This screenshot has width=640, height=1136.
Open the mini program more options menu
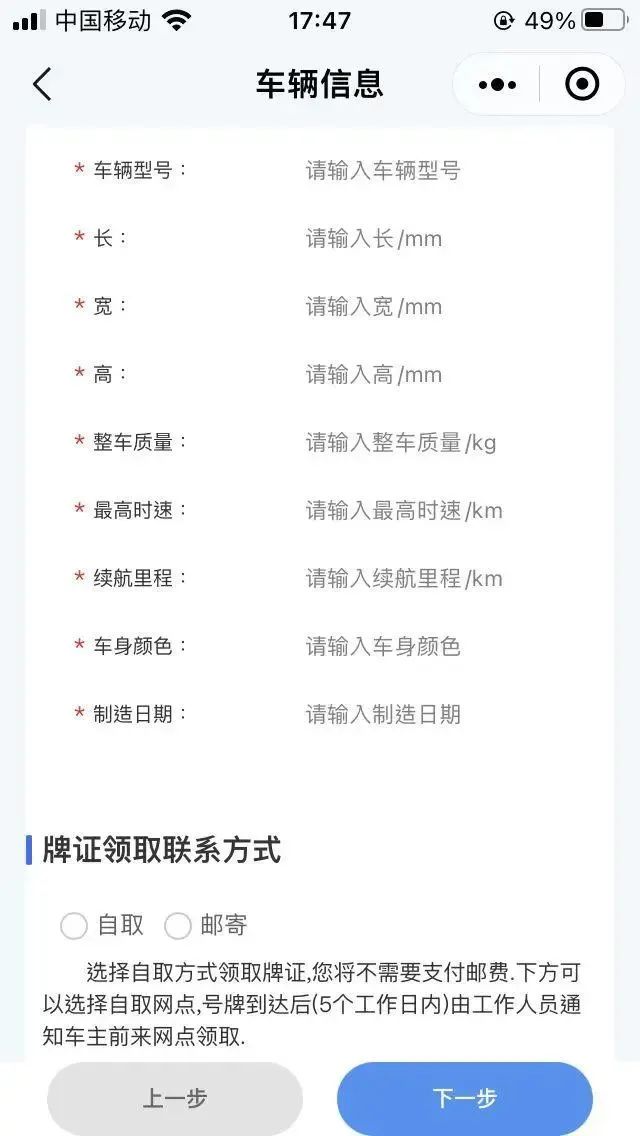point(497,85)
